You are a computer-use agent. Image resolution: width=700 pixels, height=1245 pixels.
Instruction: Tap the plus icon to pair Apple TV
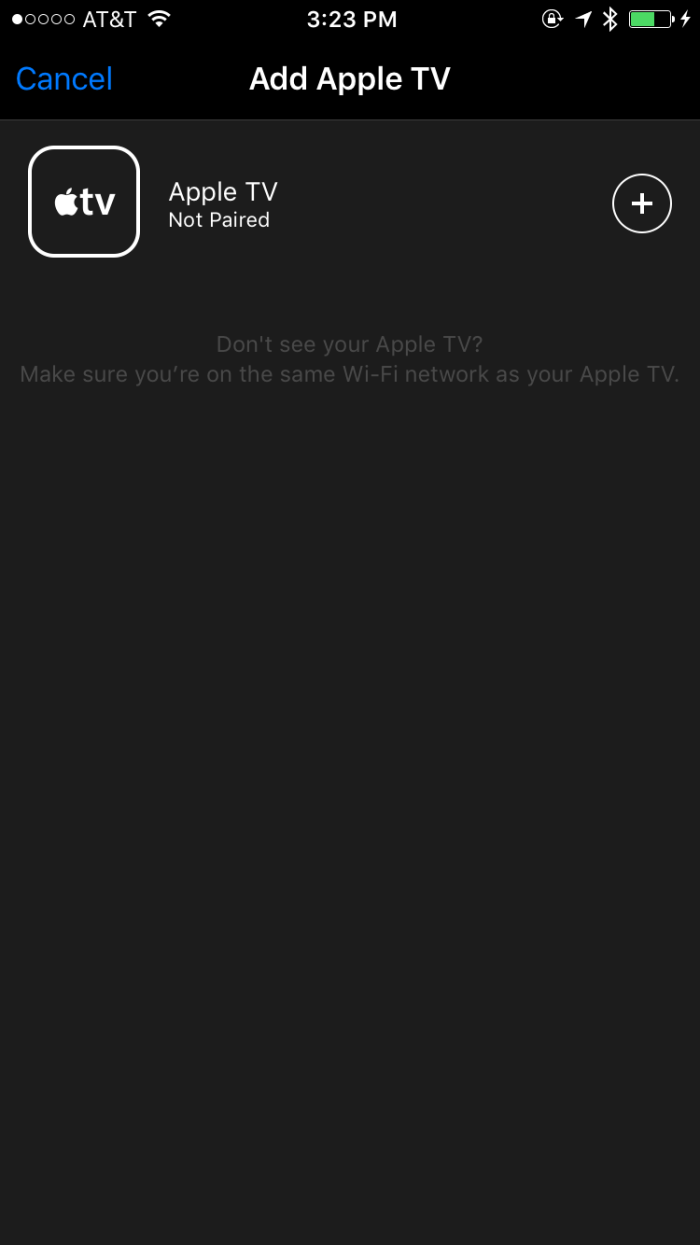tap(641, 203)
